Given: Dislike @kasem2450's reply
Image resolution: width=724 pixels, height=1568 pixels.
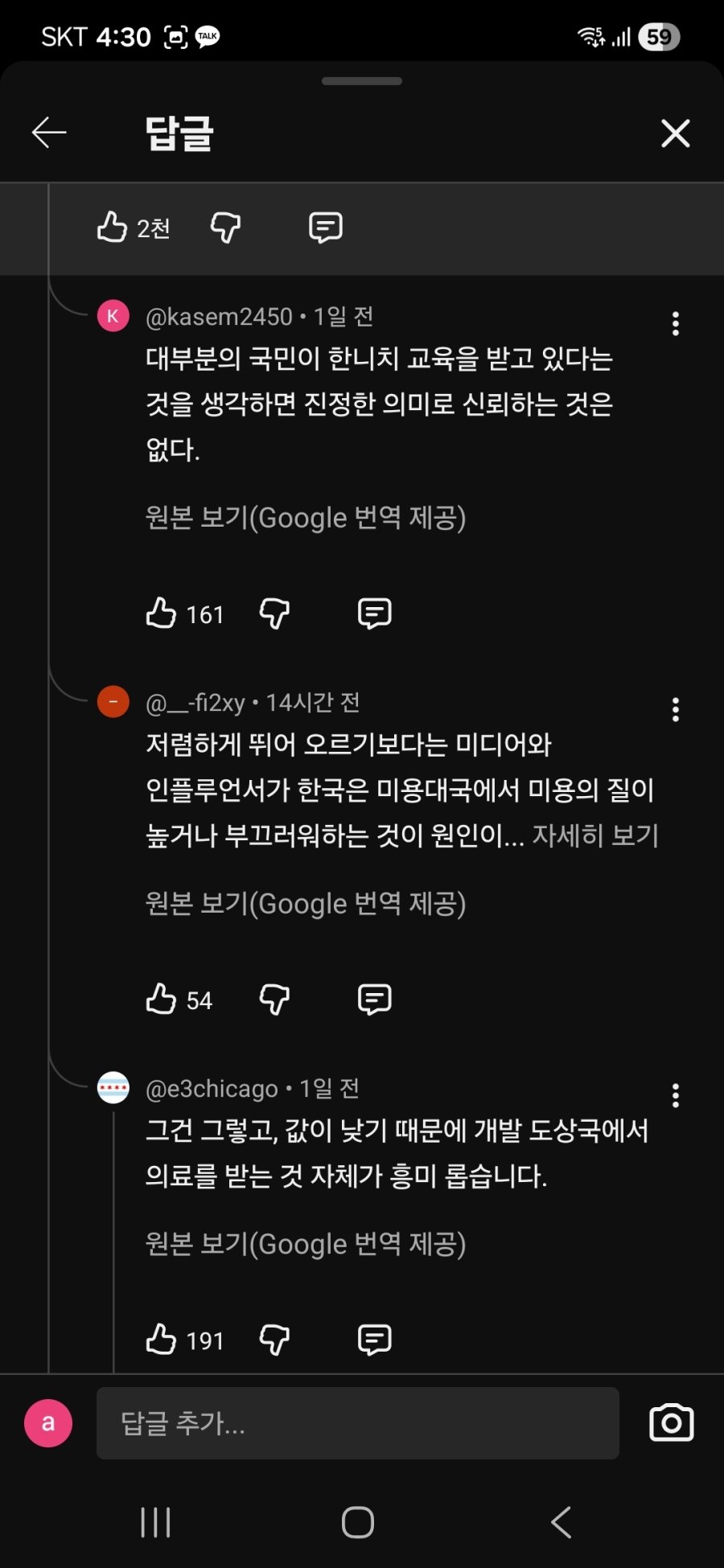Looking at the screenshot, I should click(x=274, y=614).
